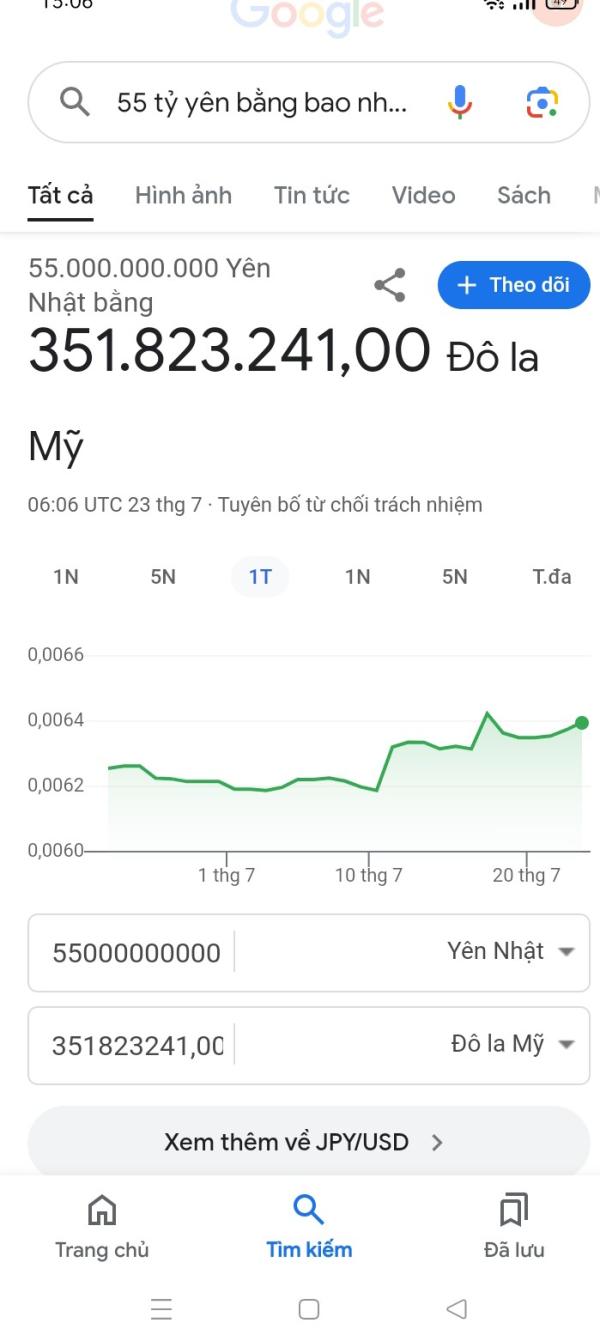The width and height of the screenshot is (600, 1335).
Task: Open the Video results tab
Action: [423, 195]
